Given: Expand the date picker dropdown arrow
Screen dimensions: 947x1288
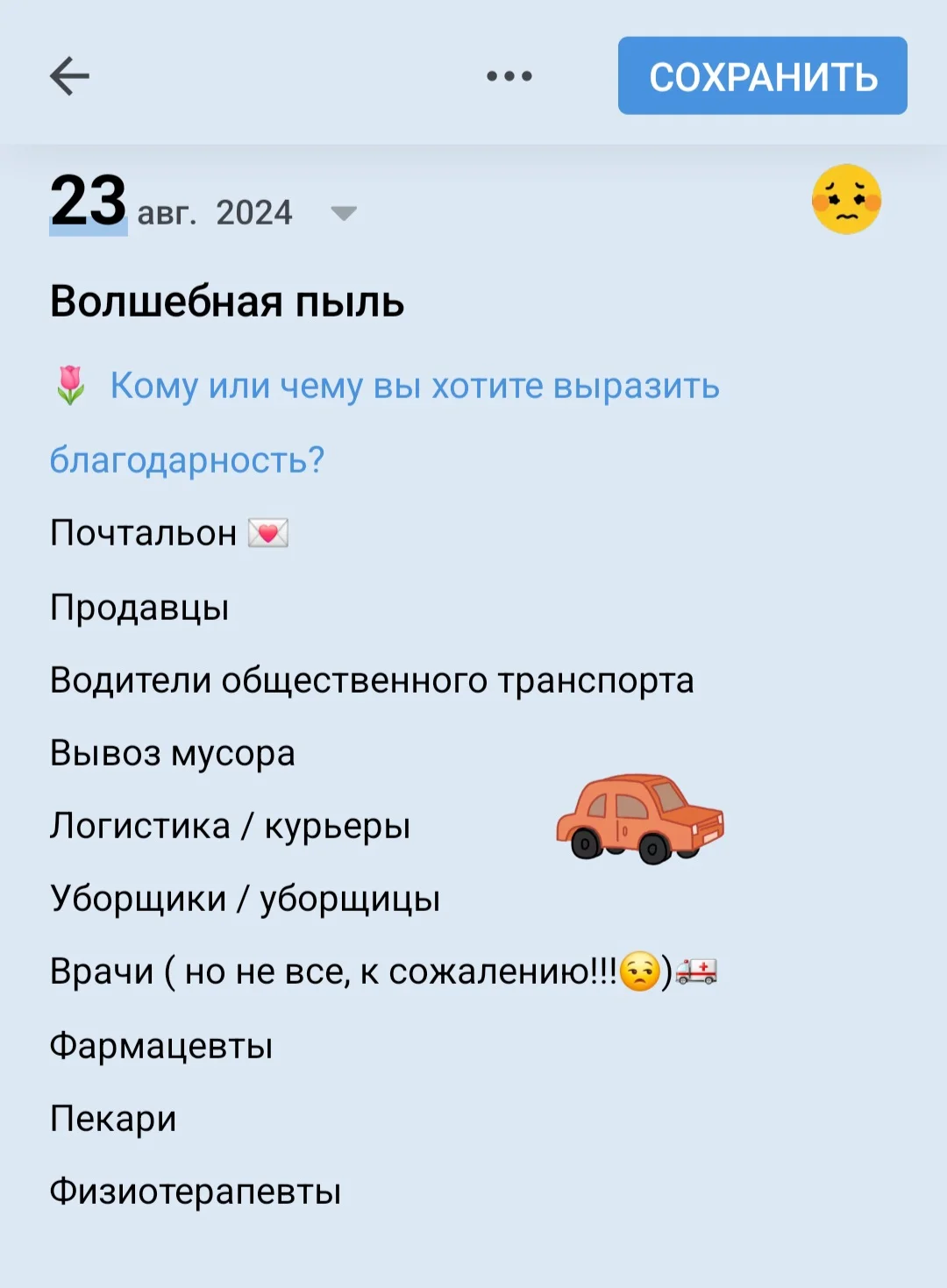Looking at the screenshot, I should [x=343, y=215].
